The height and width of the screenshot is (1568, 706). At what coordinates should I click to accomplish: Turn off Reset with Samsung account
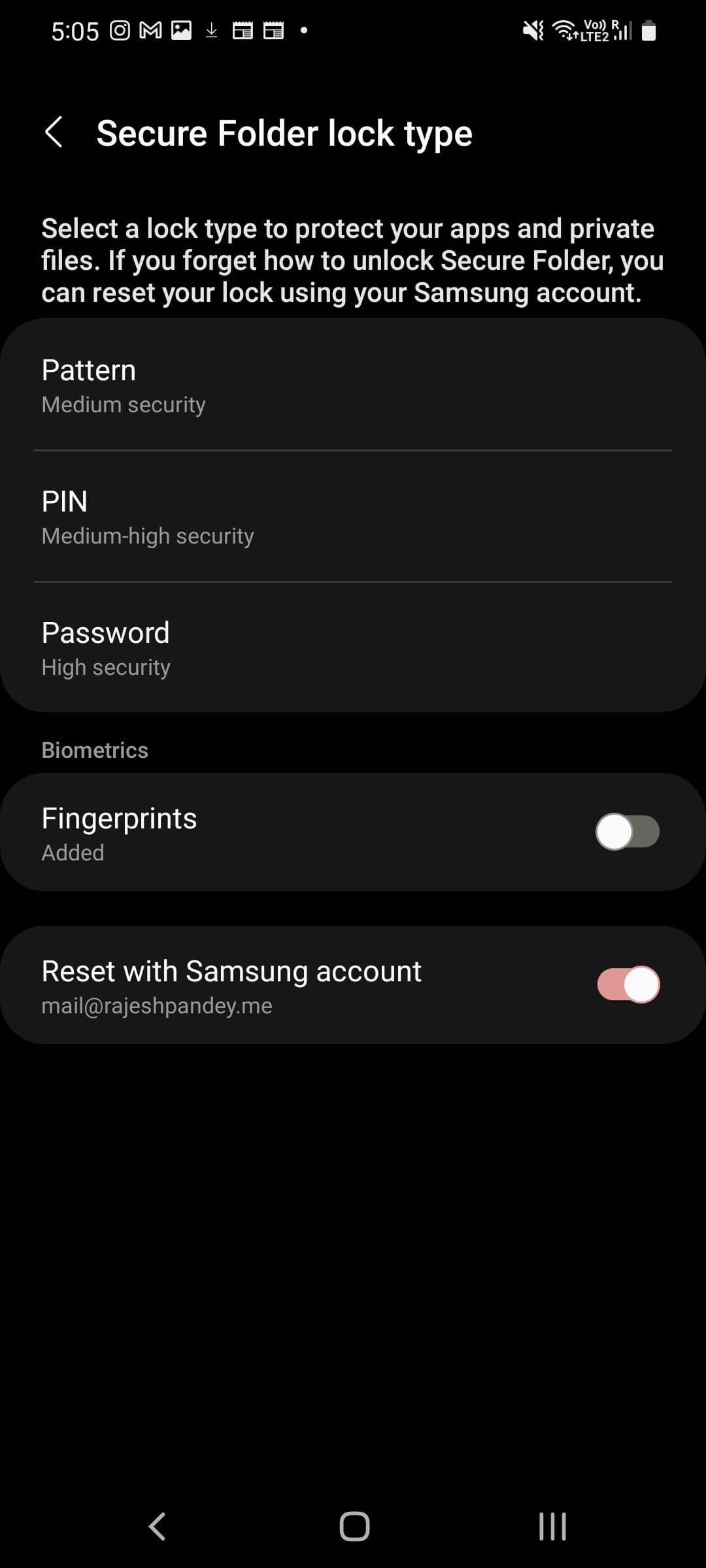pyautogui.click(x=628, y=985)
